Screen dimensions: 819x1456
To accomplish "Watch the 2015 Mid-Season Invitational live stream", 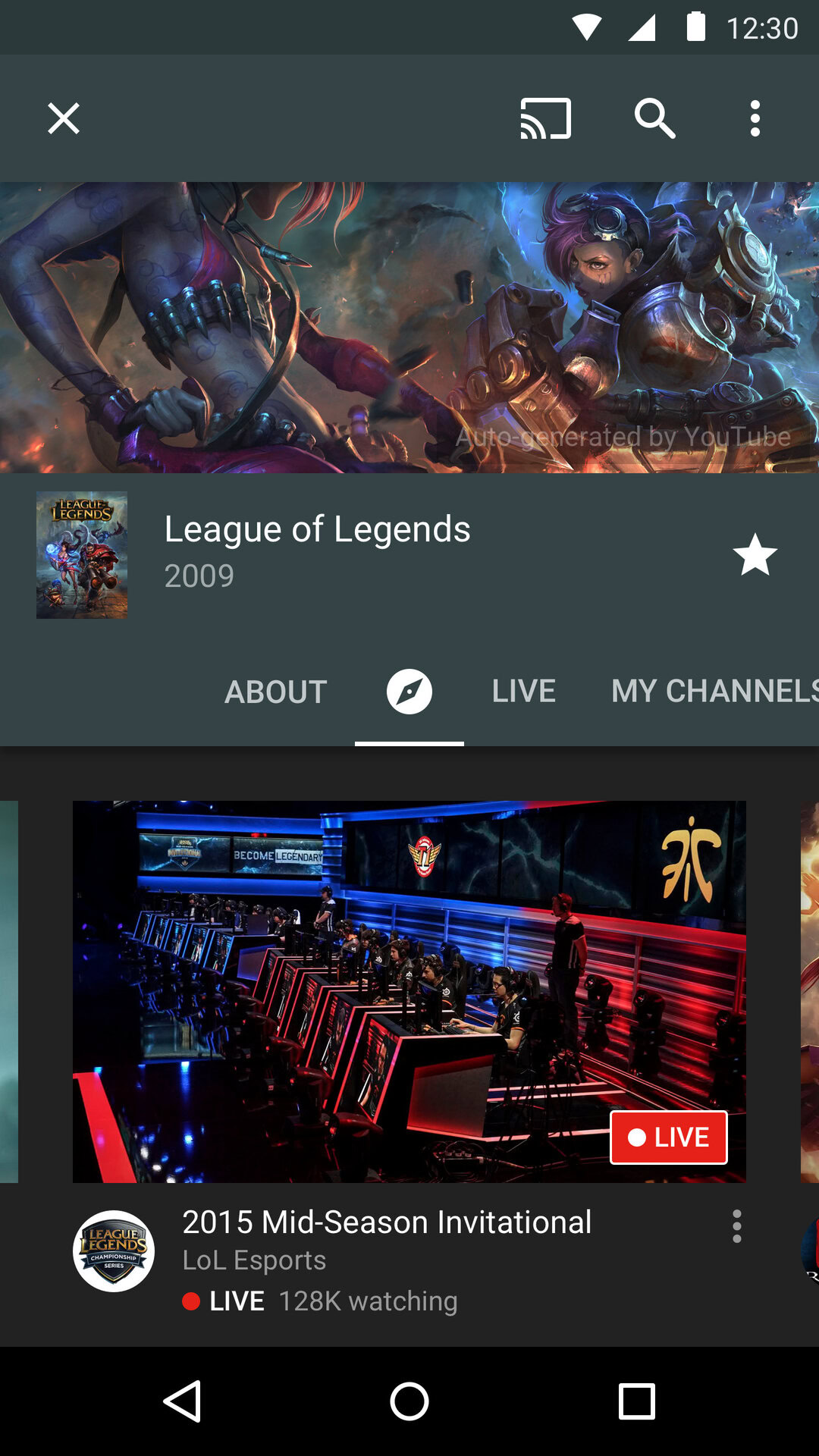I will (409, 991).
